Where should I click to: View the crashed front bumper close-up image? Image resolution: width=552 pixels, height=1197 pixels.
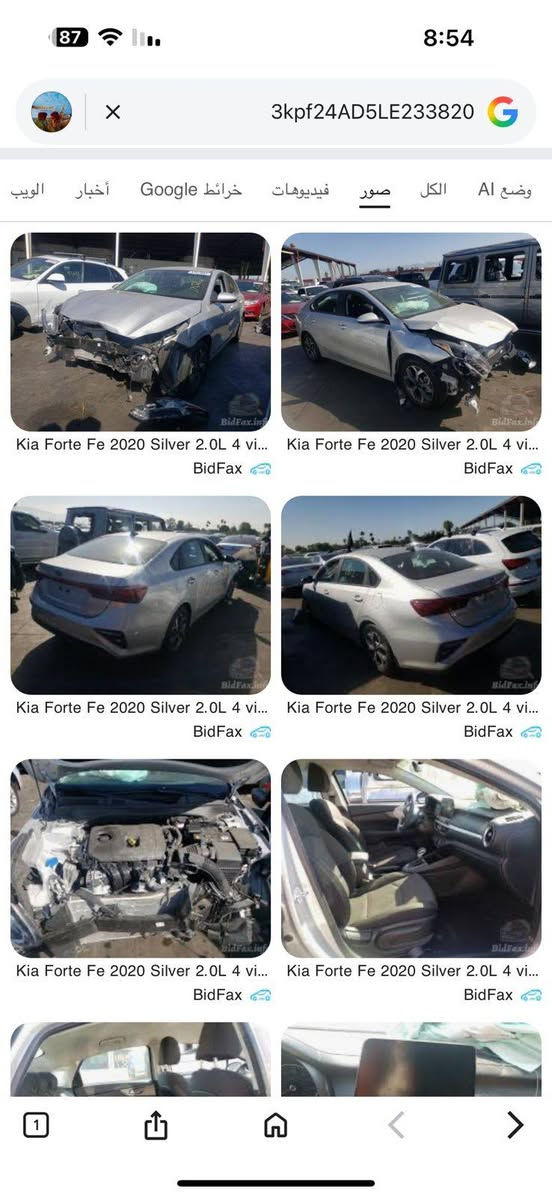[x=140, y=332]
